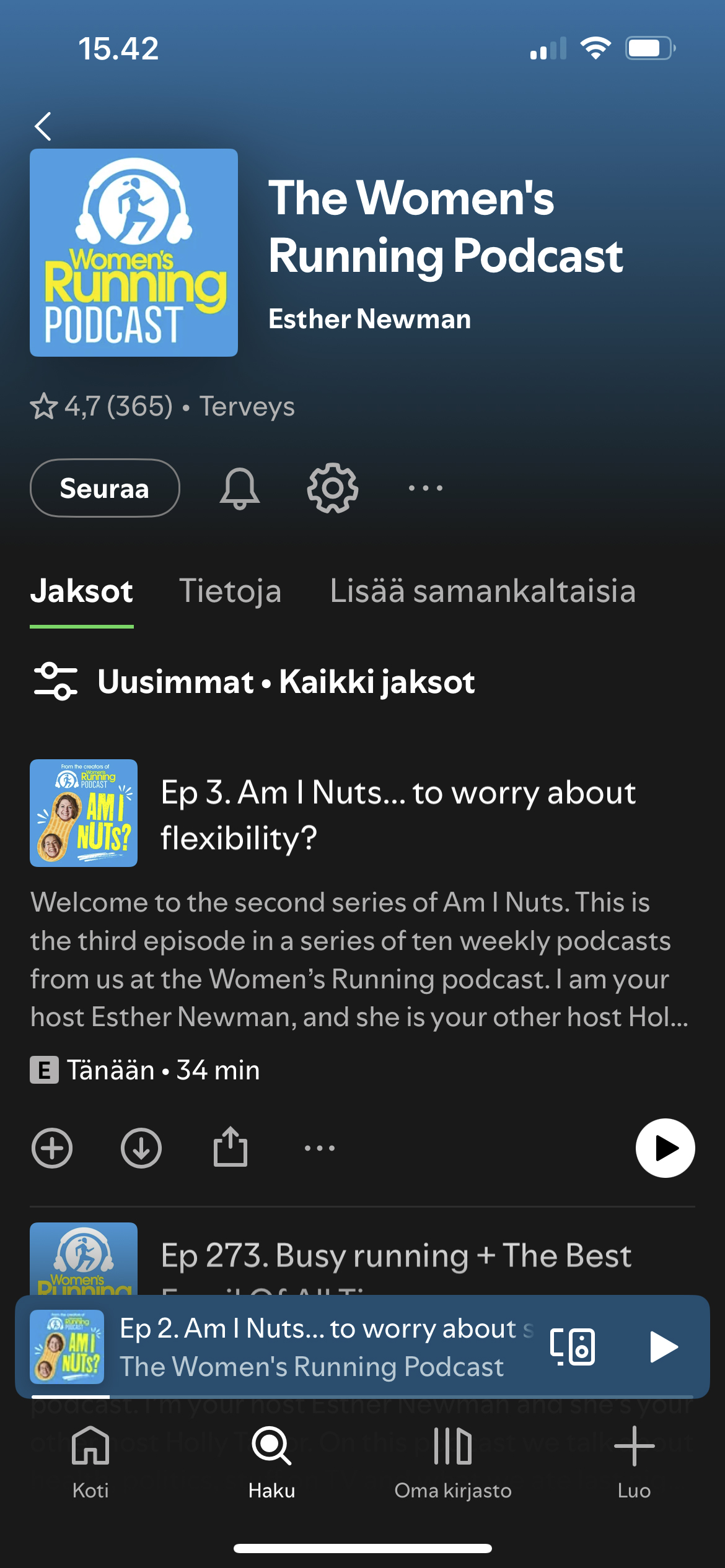725x1568 pixels.
Task: Tap the Seuraa button to follow podcast
Action: tap(105, 488)
